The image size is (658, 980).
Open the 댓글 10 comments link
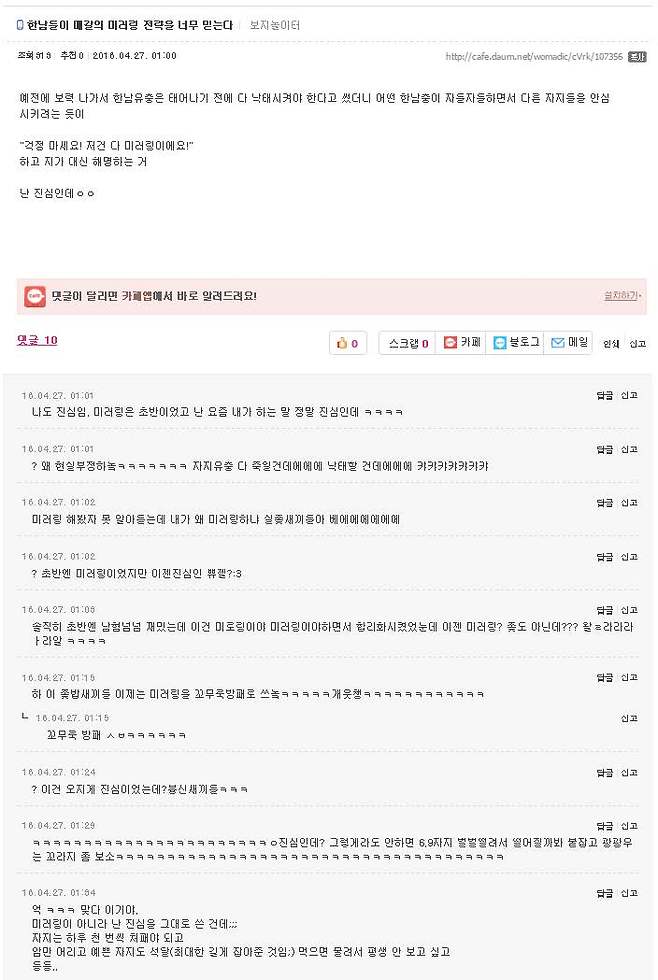[37, 340]
